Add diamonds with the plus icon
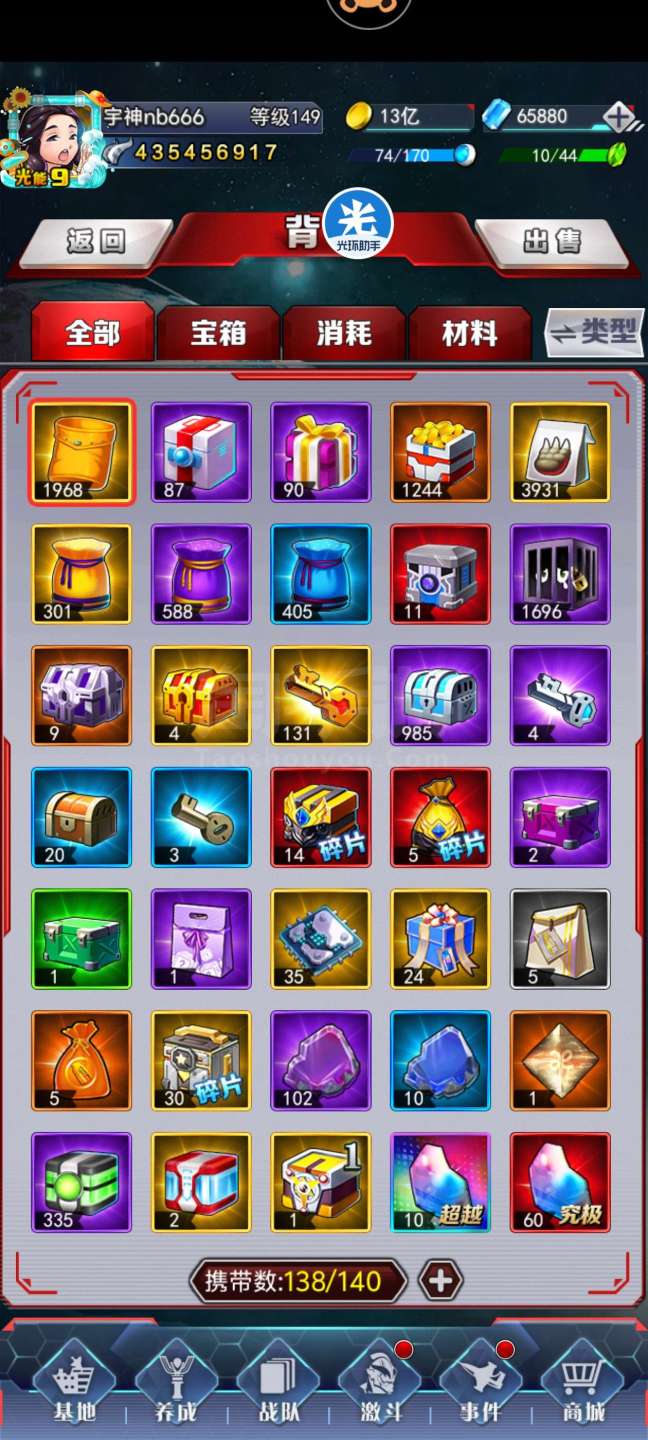 pyautogui.click(x=619, y=117)
